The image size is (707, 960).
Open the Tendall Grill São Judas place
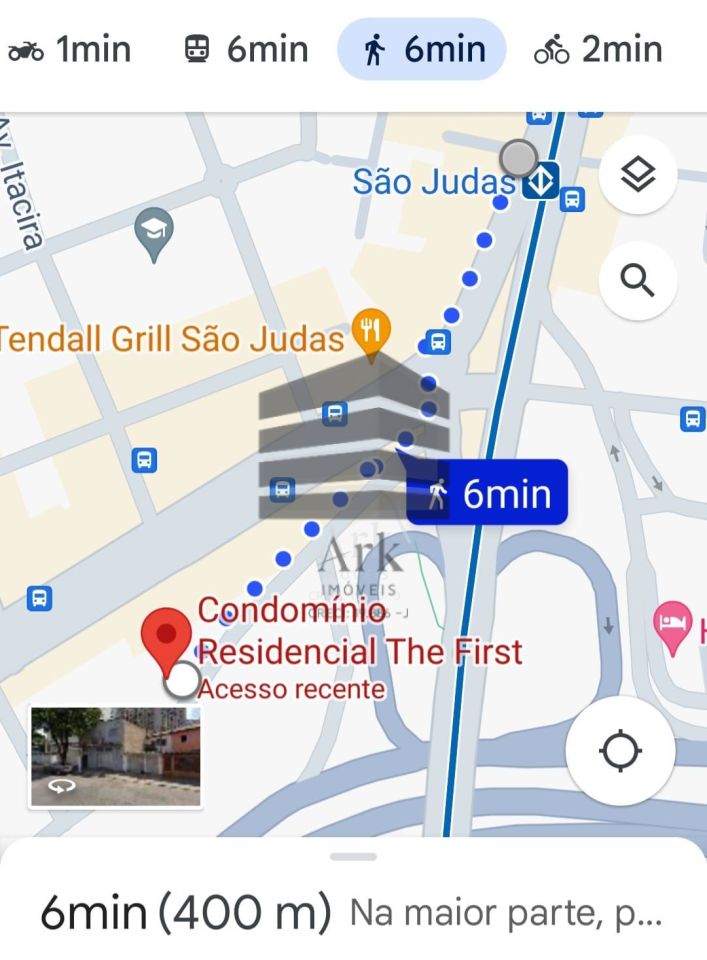point(373,335)
